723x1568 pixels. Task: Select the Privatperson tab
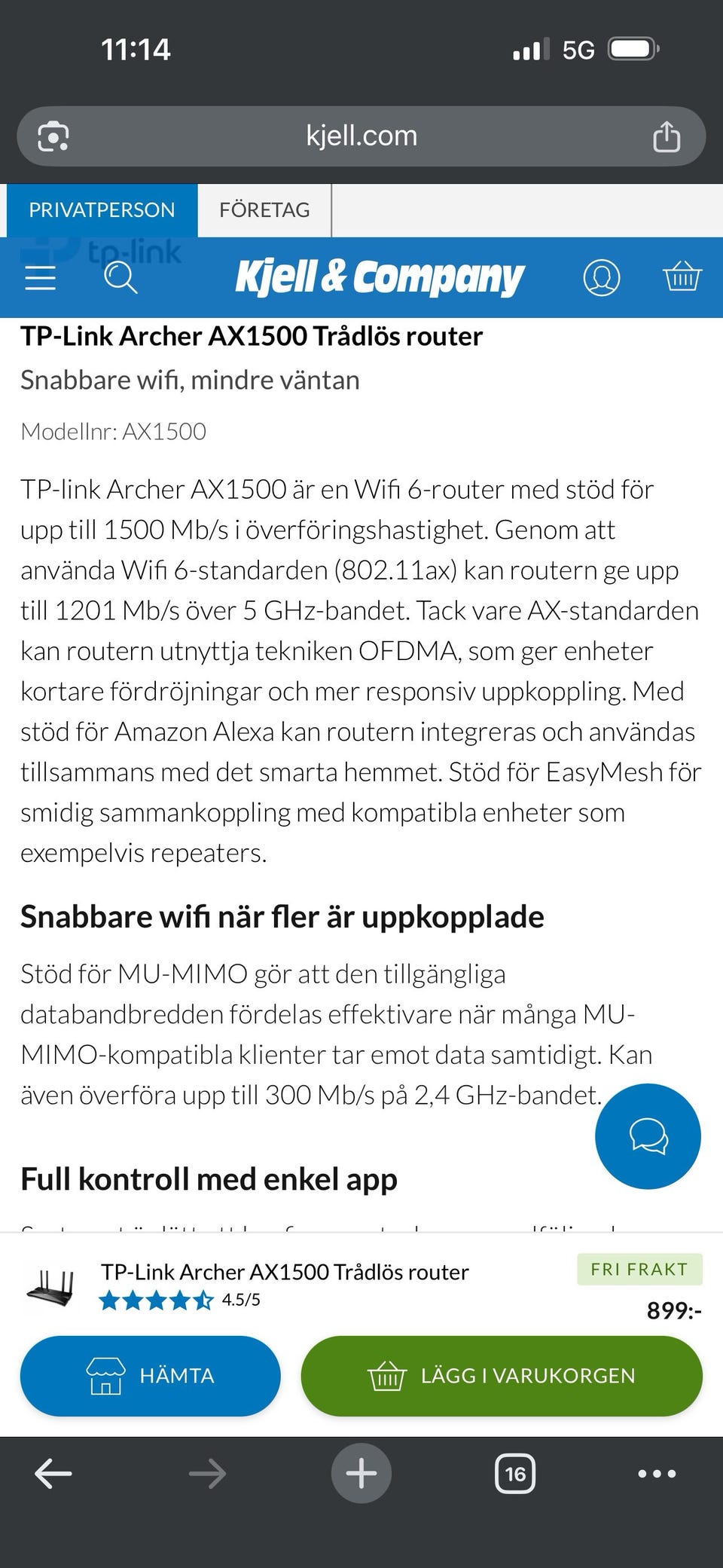pyautogui.click(x=102, y=209)
